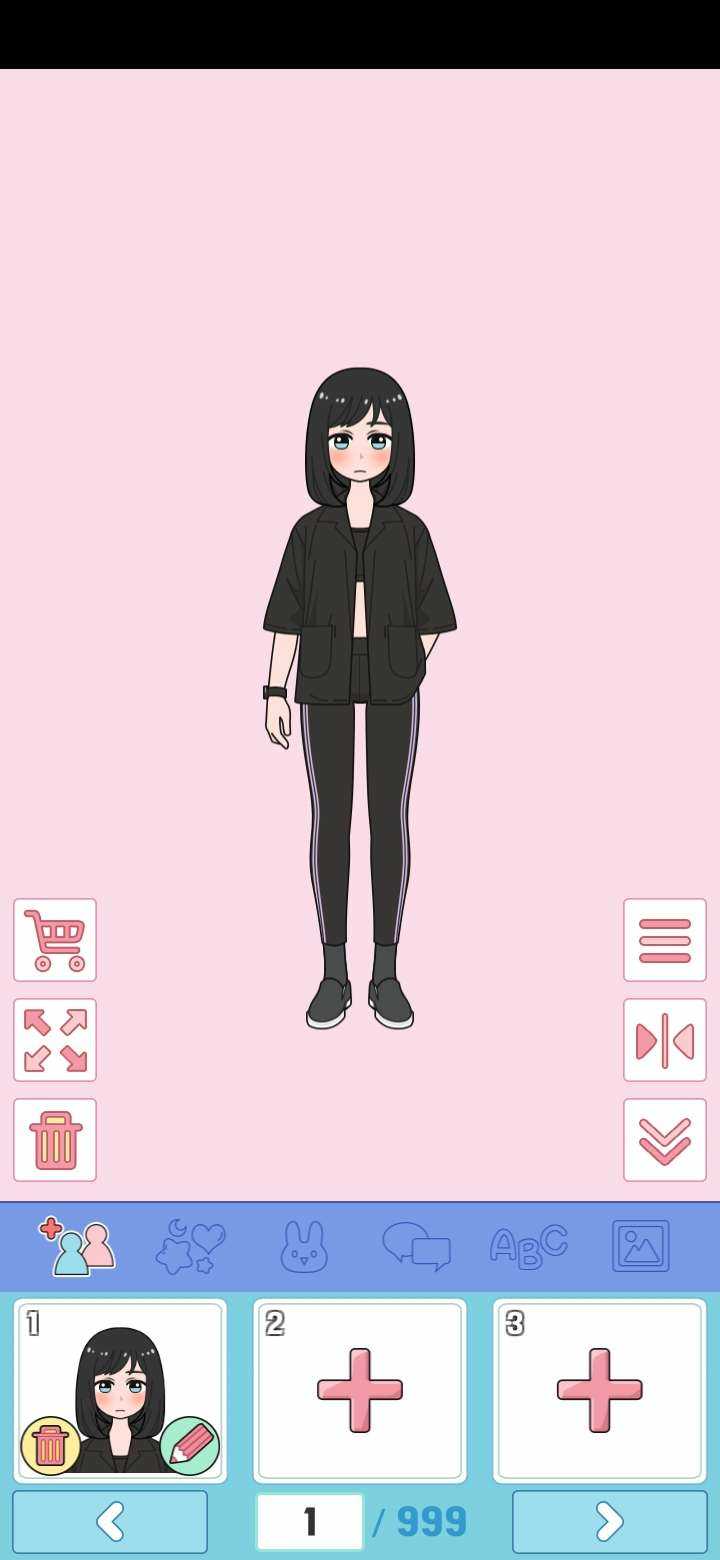The image size is (720, 1560).
Task: Edit character 1 with the pencil
Action: click(x=190, y=1446)
